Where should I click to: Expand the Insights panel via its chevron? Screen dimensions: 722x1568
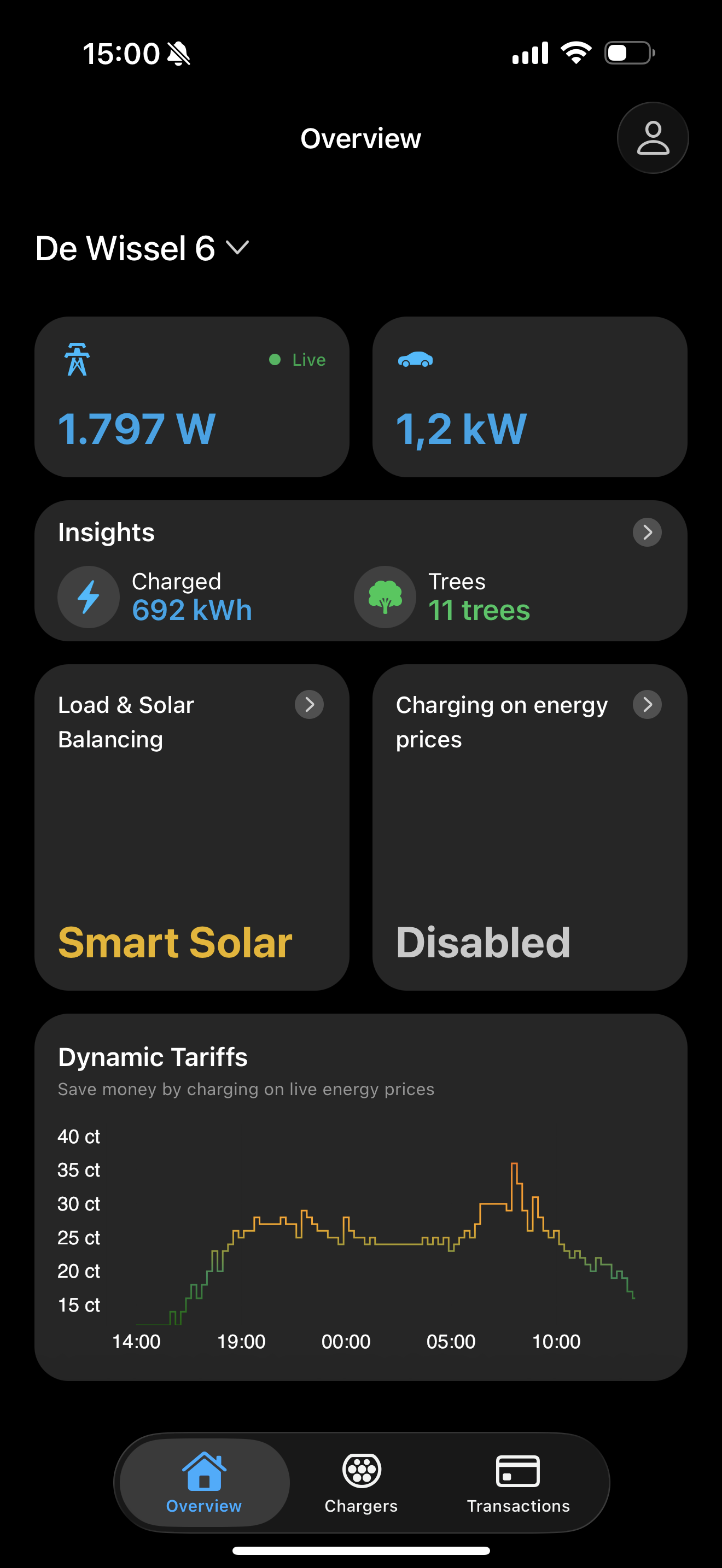click(647, 532)
